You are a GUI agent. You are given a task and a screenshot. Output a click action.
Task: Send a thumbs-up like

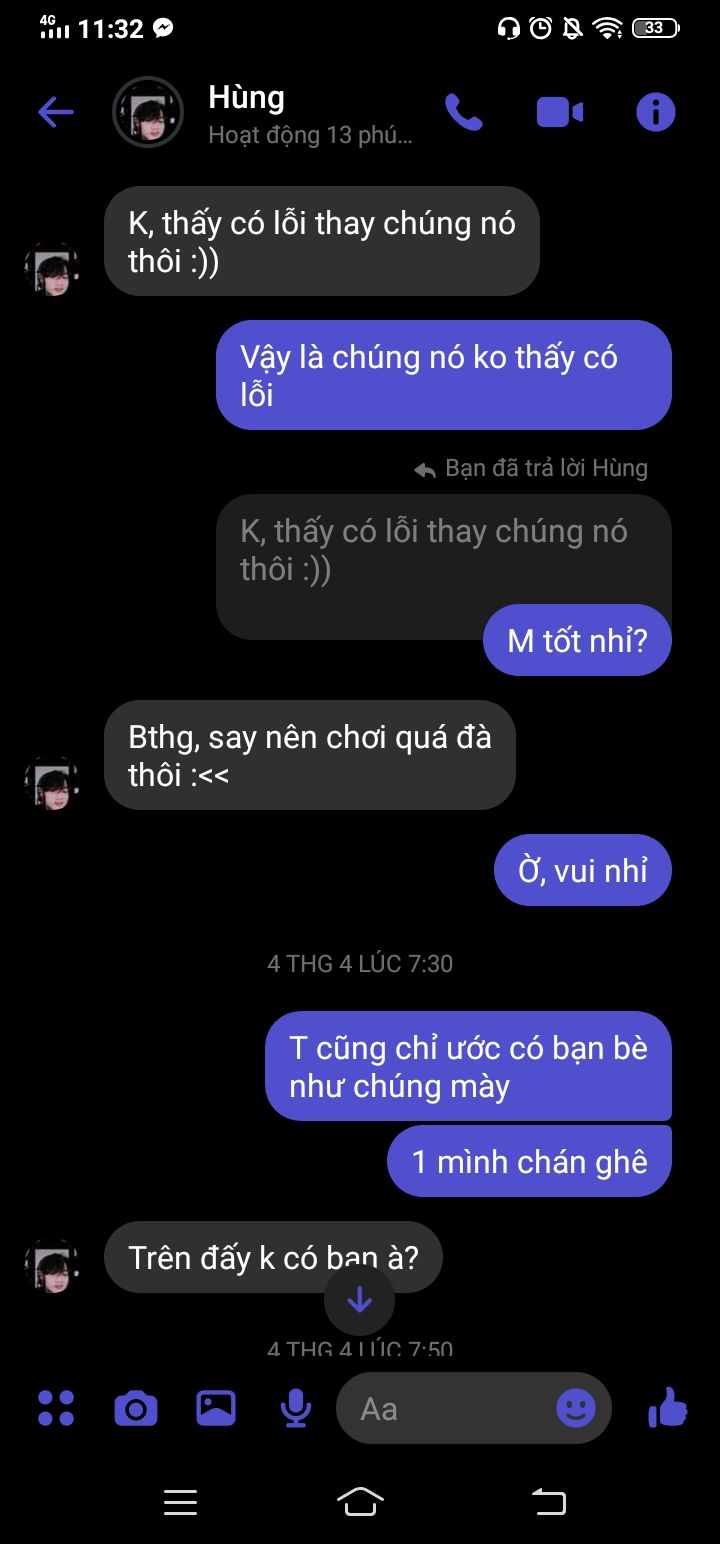point(668,1408)
